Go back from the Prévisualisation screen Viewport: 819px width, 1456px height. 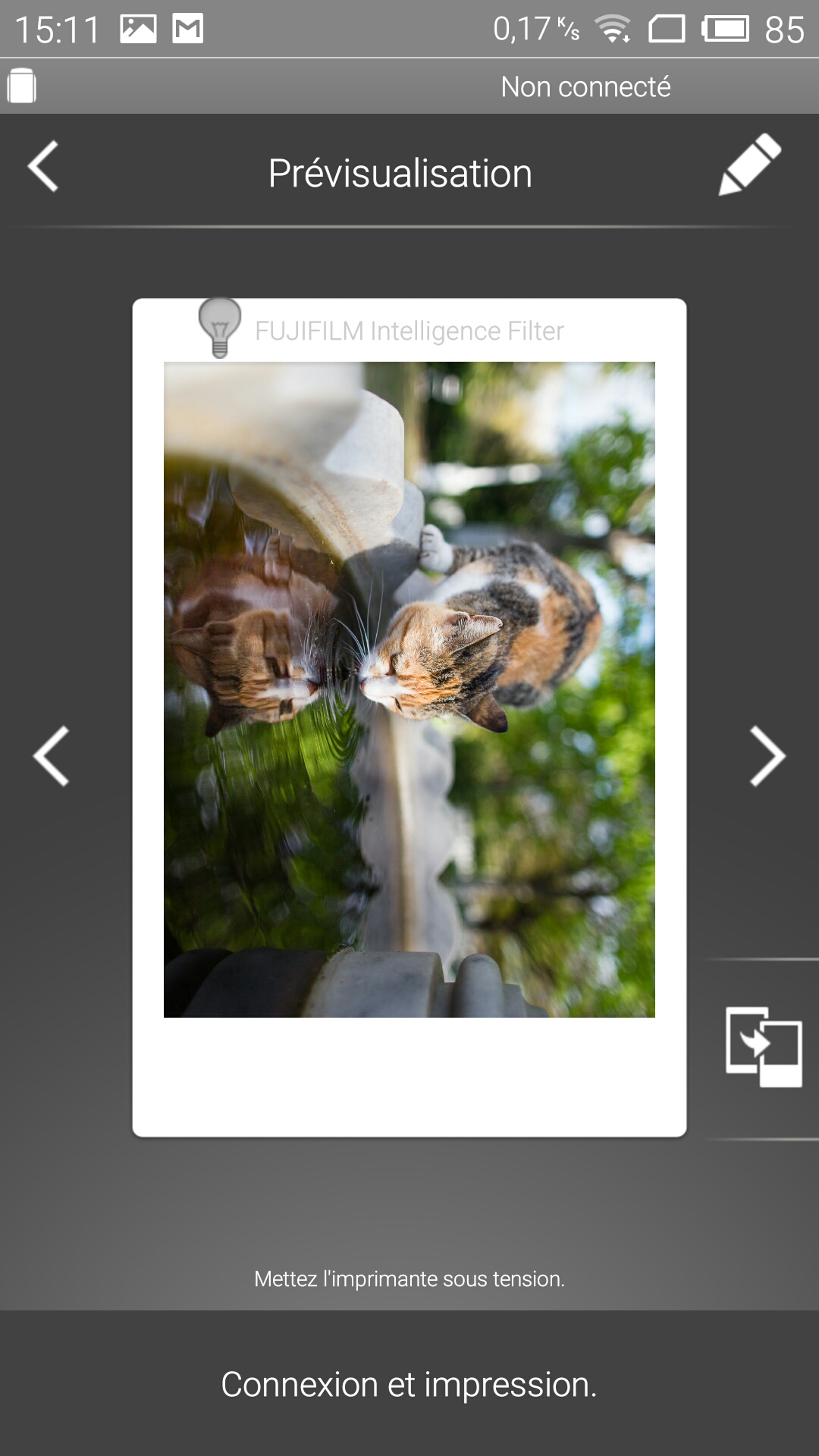click(x=43, y=166)
